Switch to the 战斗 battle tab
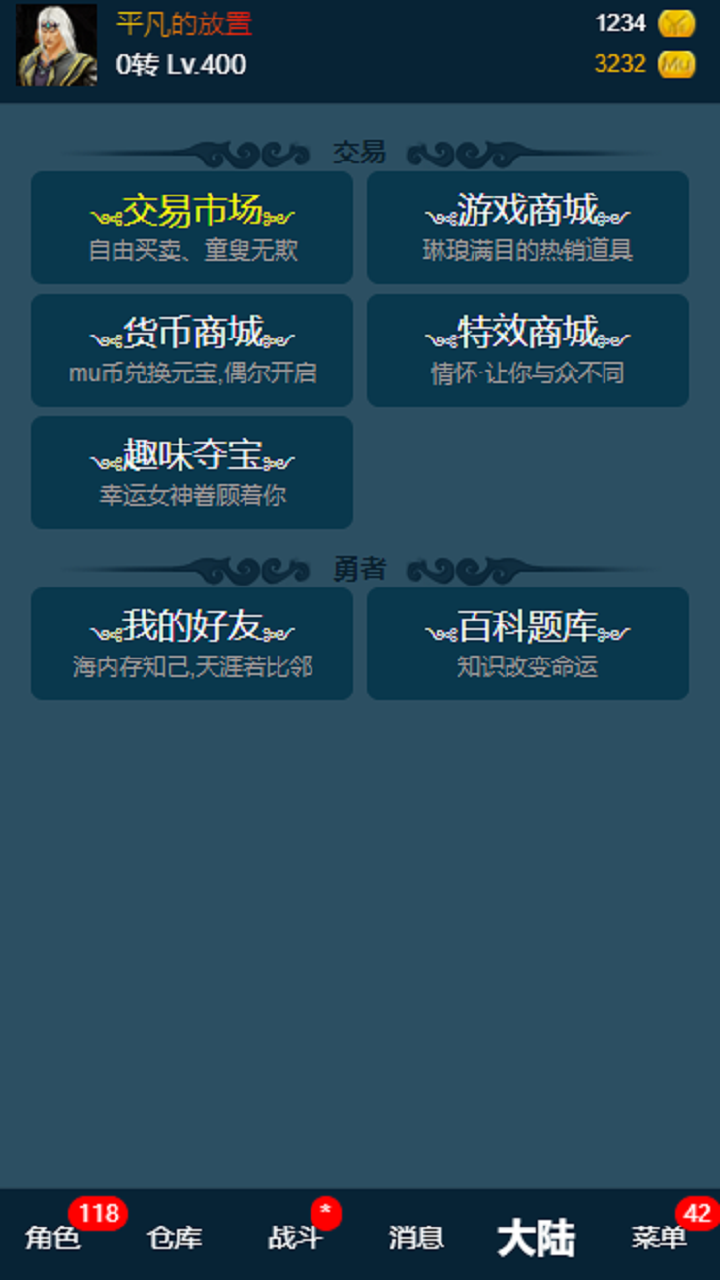The image size is (720, 1280). coord(295,1238)
